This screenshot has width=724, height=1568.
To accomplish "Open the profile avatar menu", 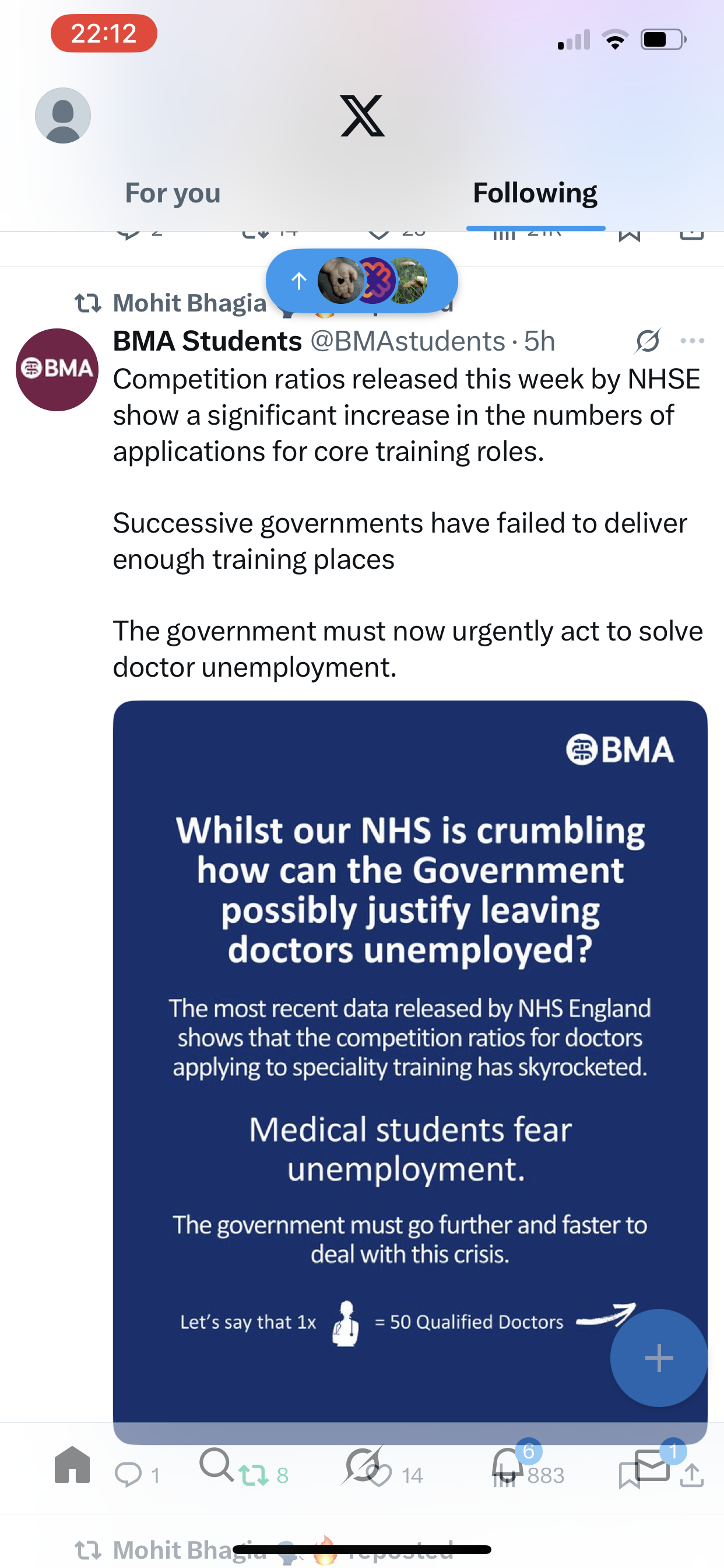I will [x=63, y=116].
